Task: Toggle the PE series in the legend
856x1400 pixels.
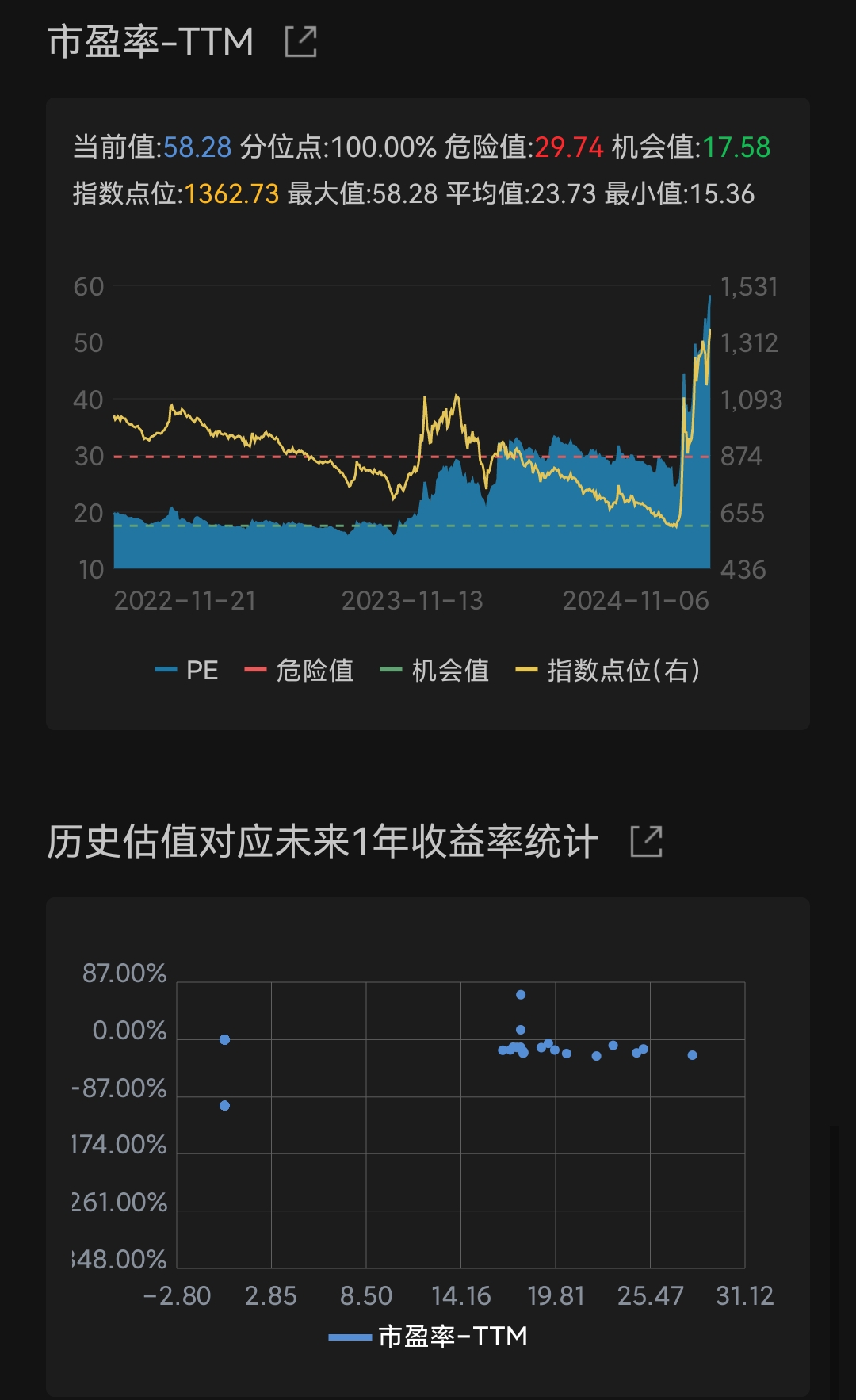Action: click(187, 671)
